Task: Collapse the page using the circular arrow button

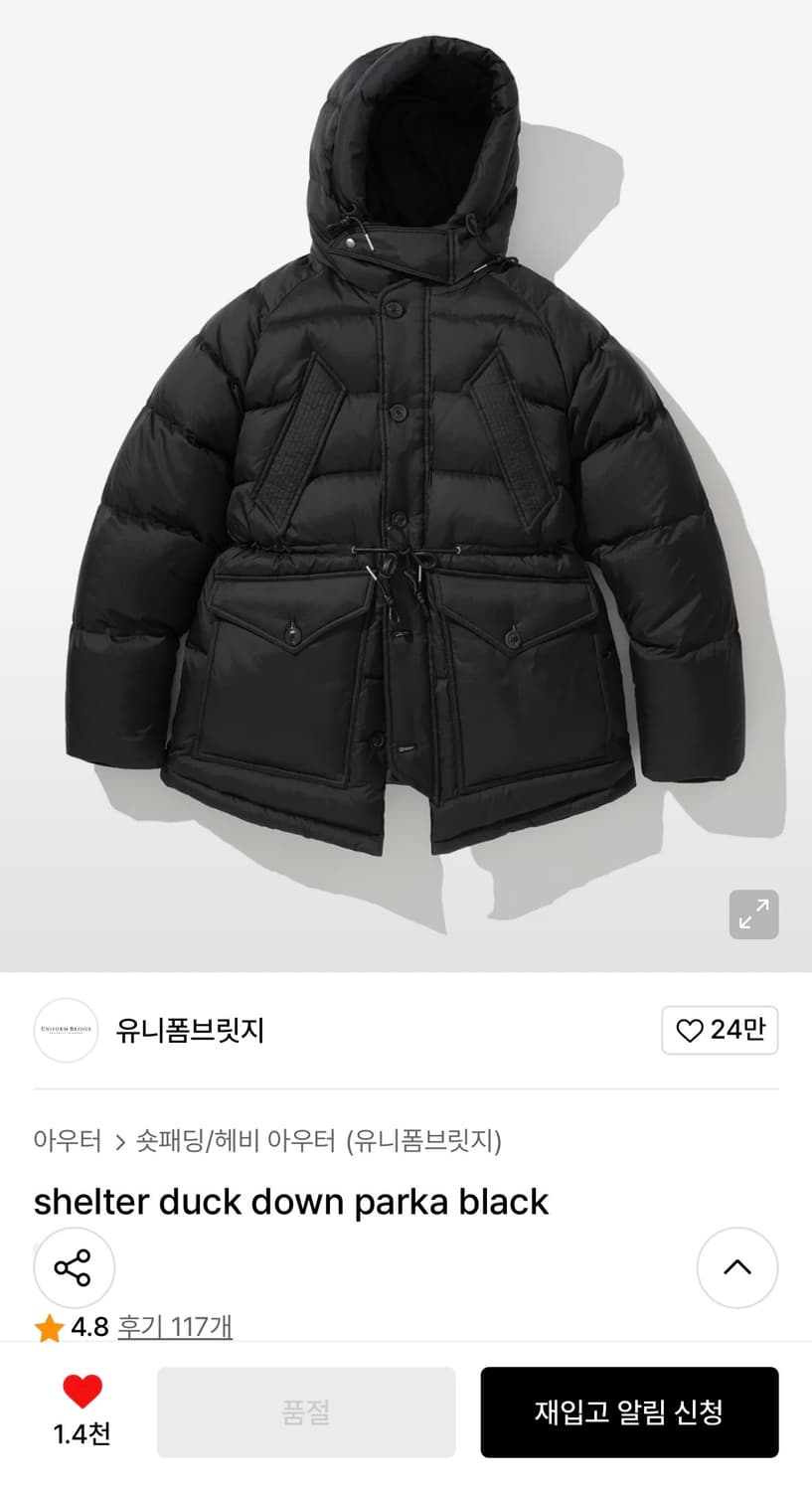Action: tap(736, 1267)
